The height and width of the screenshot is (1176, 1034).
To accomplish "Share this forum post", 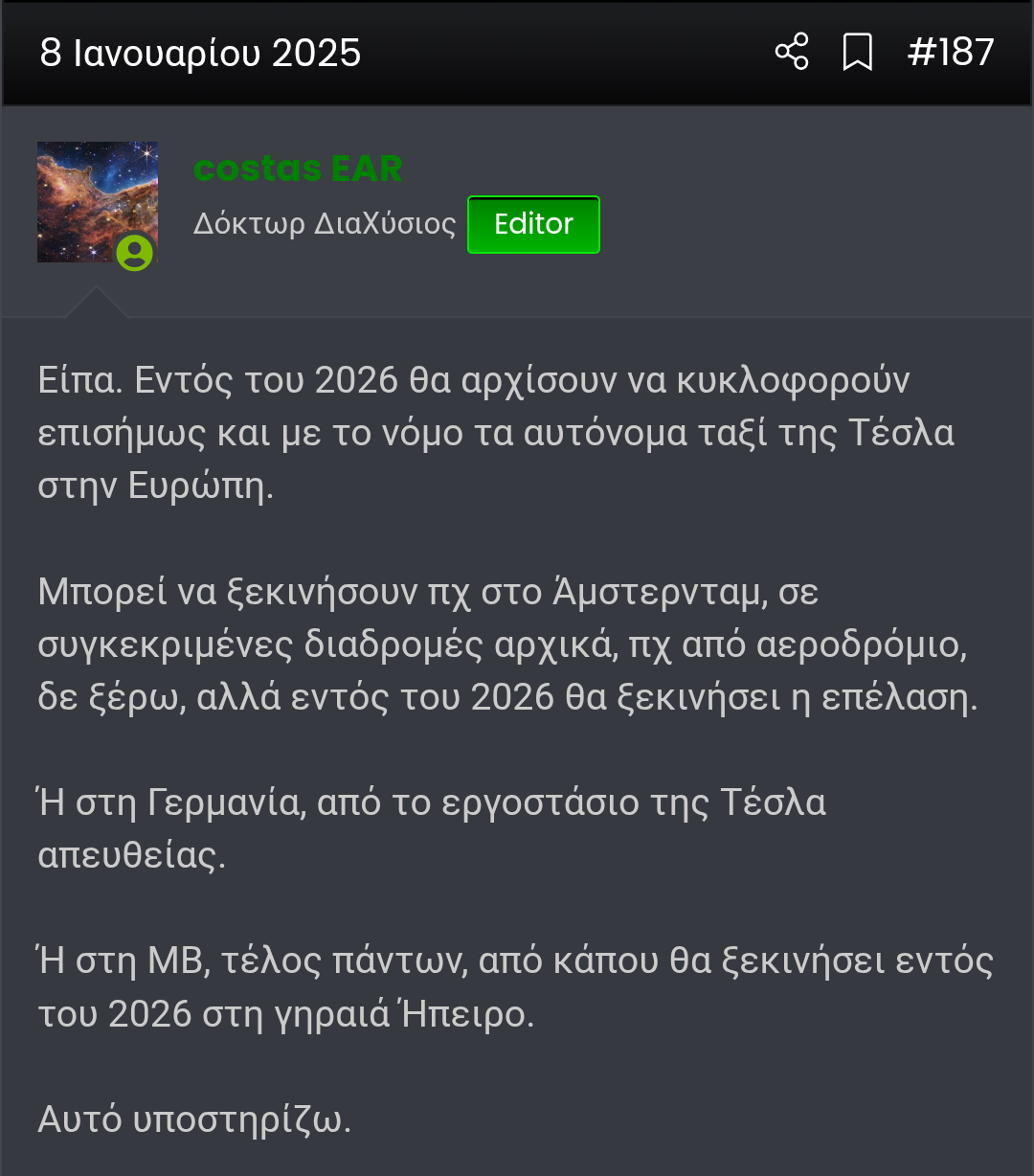I will 792,52.
